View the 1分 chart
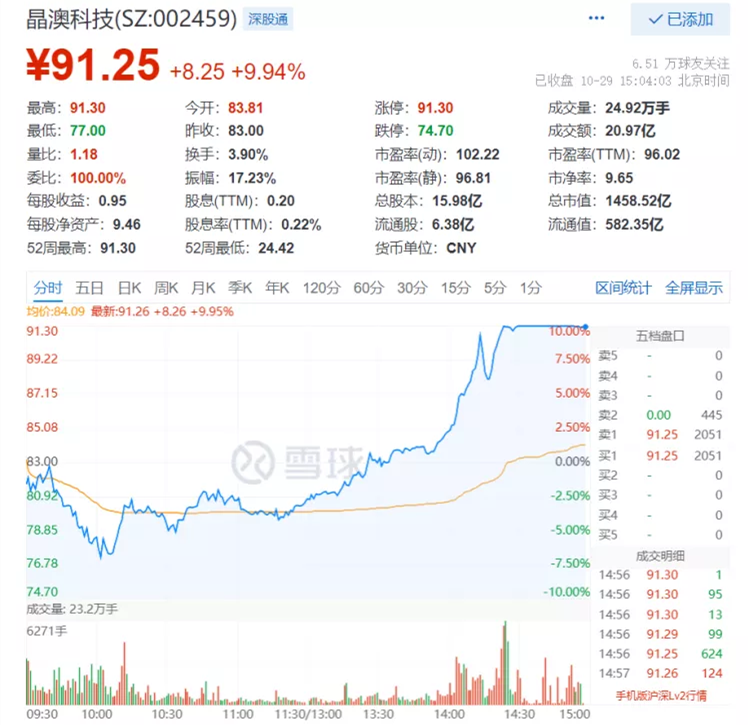 click(530, 288)
